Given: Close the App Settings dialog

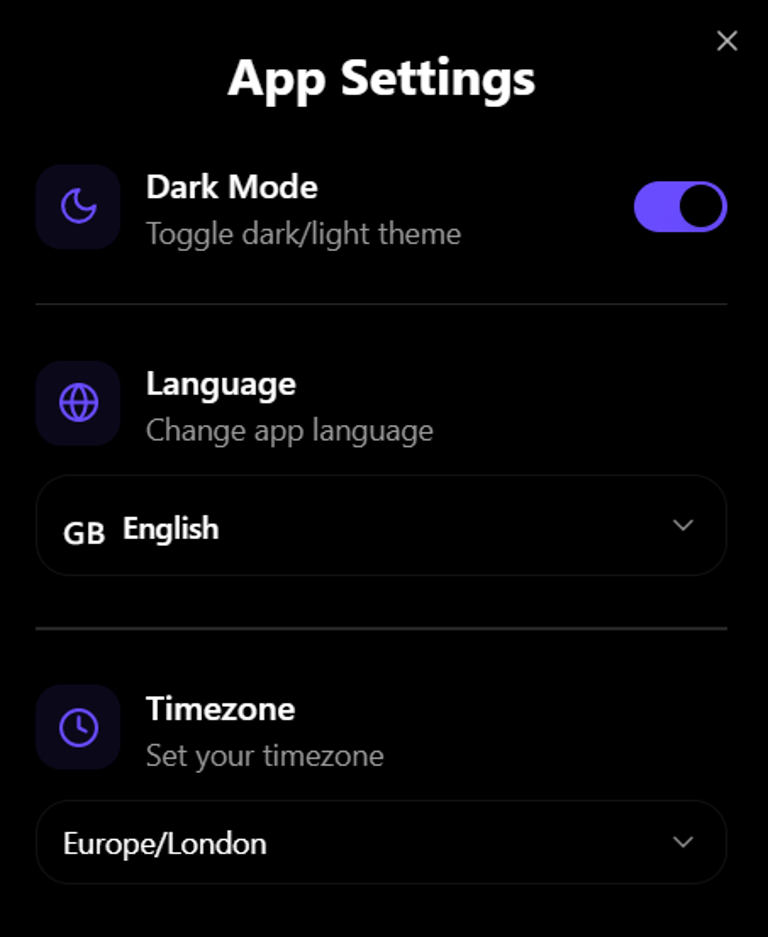Looking at the screenshot, I should tap(727, 41).
